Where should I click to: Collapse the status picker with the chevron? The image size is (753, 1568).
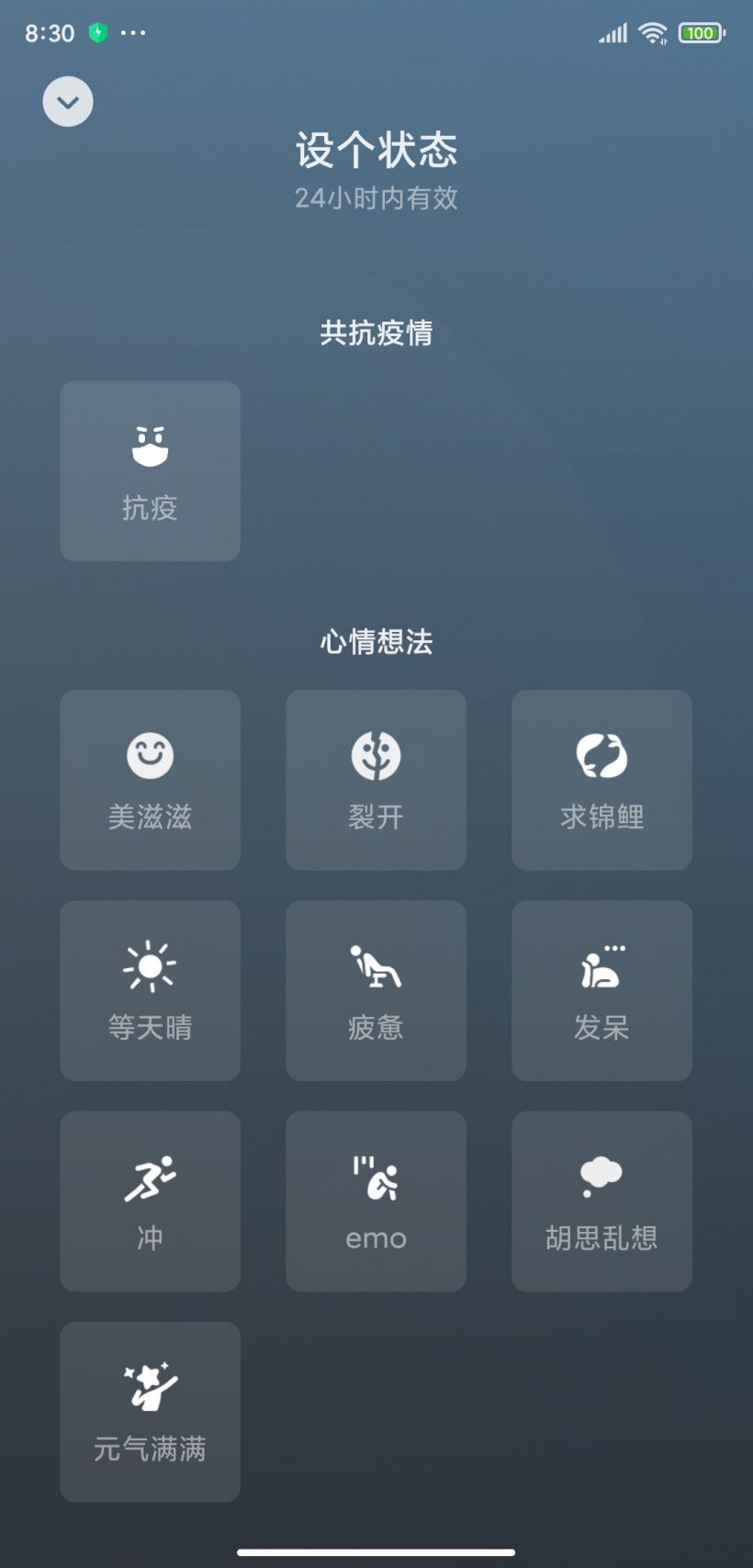point(67,101)
